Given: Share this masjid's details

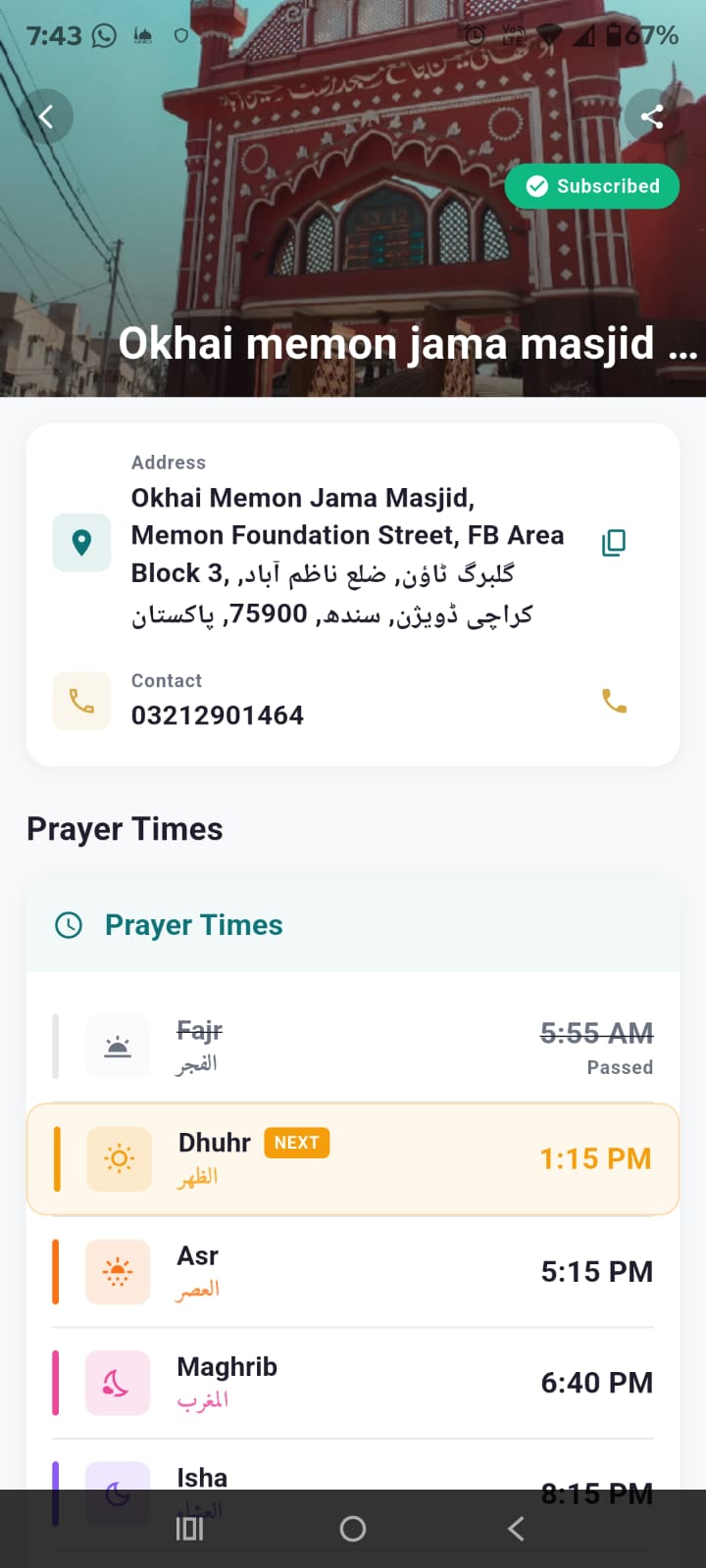Looking at the screenshot, I should (651, 117).
